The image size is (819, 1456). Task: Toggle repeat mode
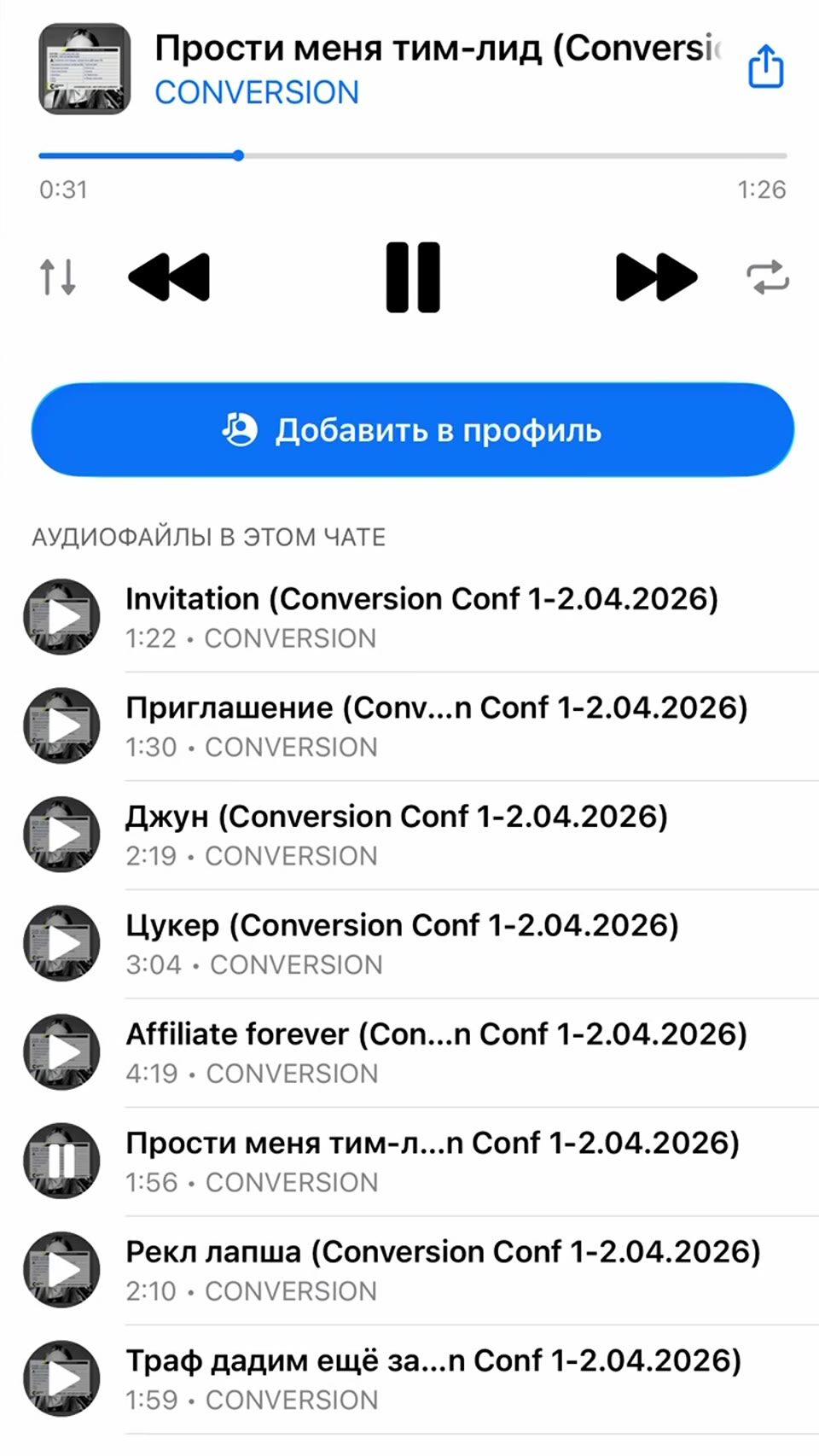tap(768, 277)
